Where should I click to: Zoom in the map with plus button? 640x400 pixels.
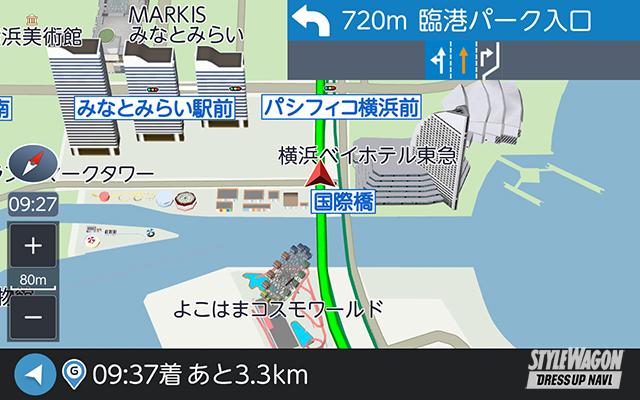coord(33,245)
